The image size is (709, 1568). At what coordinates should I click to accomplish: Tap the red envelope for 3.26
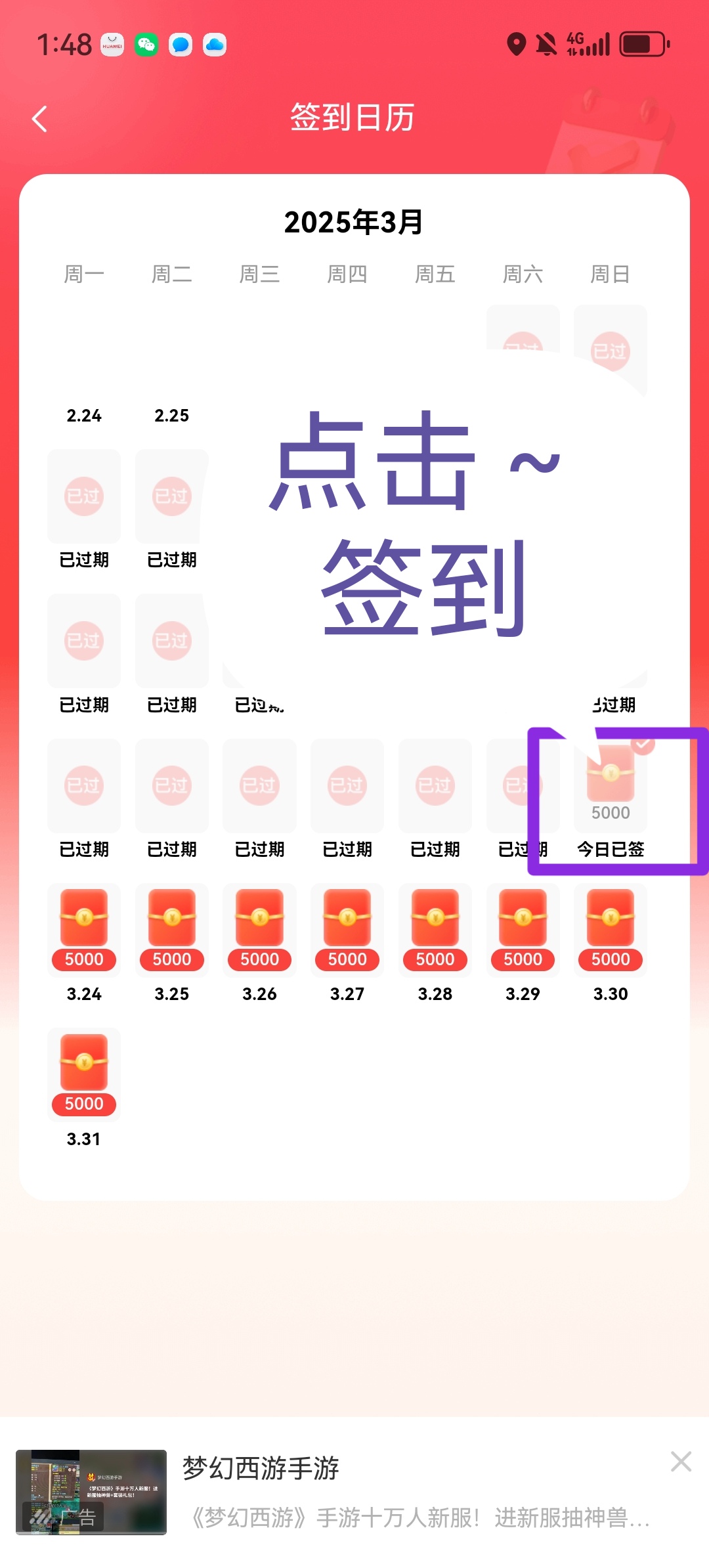[x=259, y=930]
